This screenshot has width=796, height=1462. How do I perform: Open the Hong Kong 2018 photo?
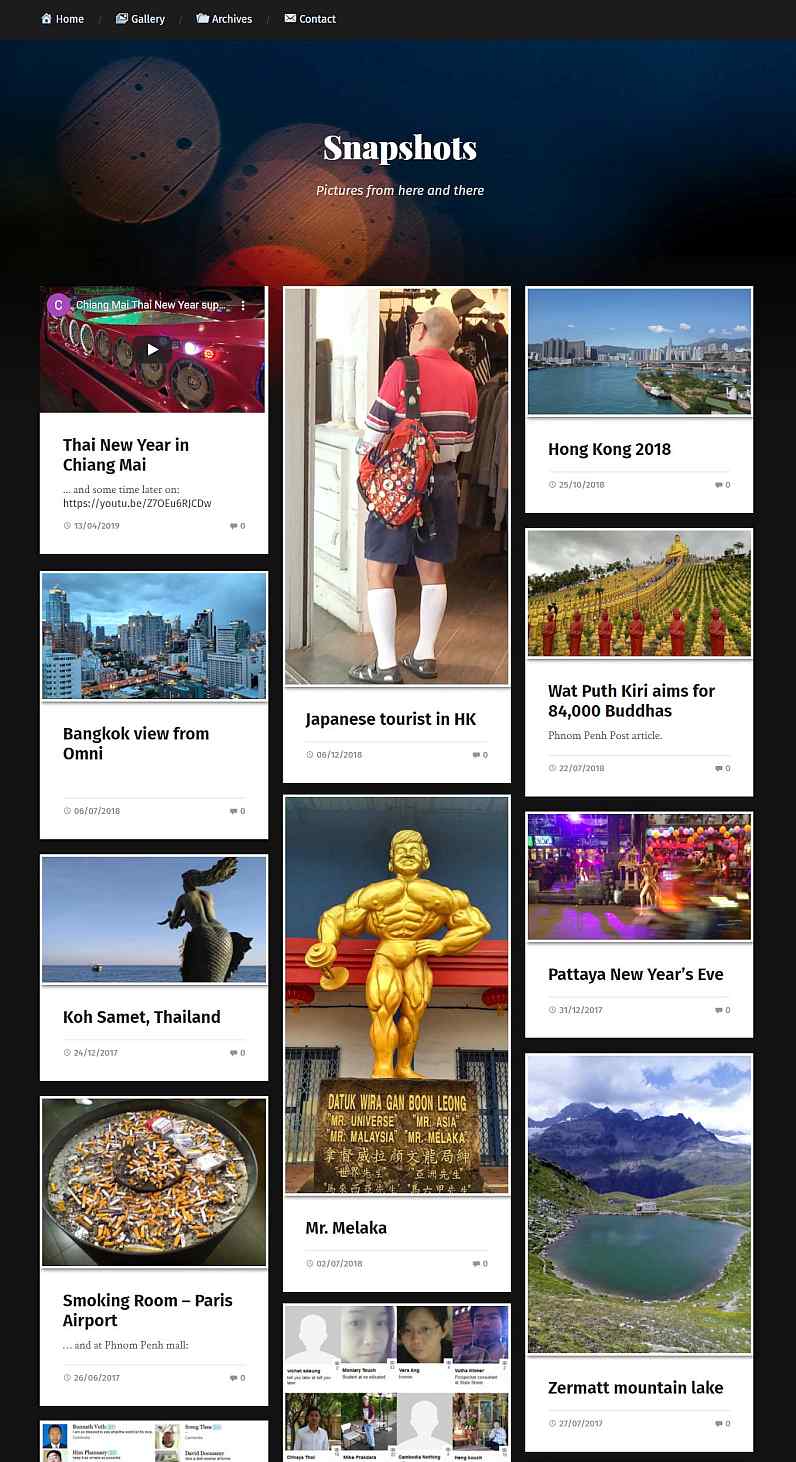coord(639,351)
